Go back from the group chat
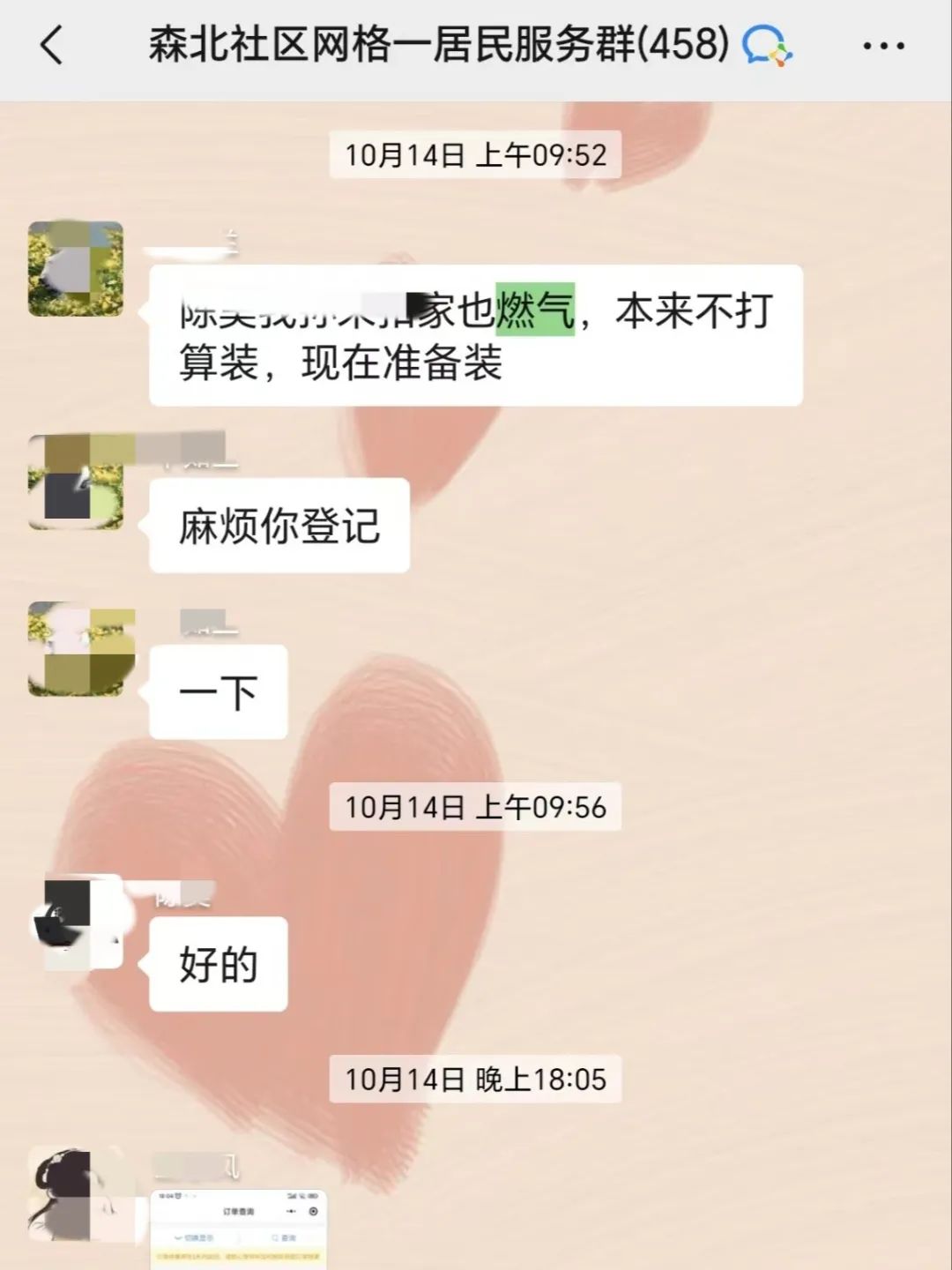The width and height of the screenshot is (952, 1270). [51, 45]
